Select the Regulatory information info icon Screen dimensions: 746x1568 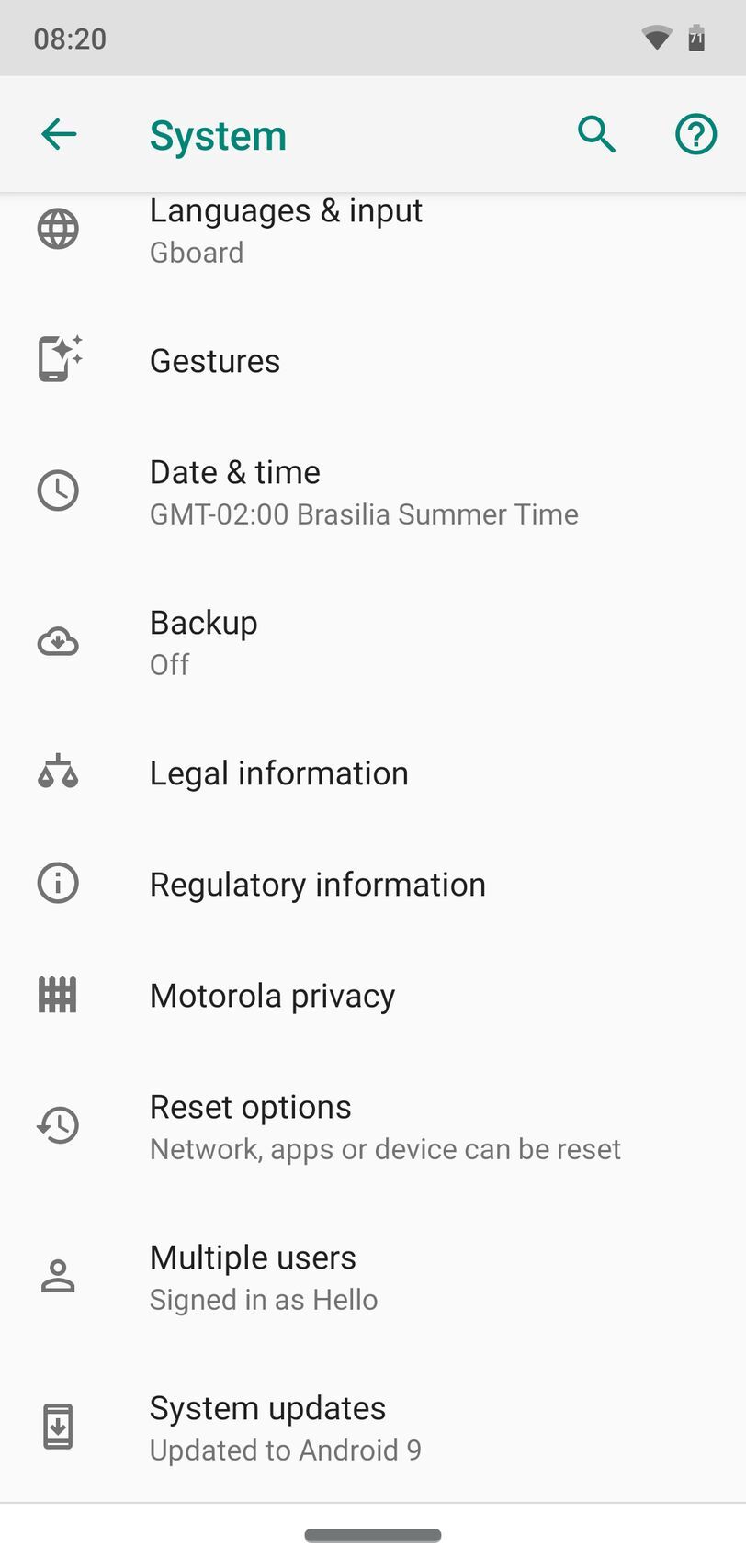(x=58, y=883)
